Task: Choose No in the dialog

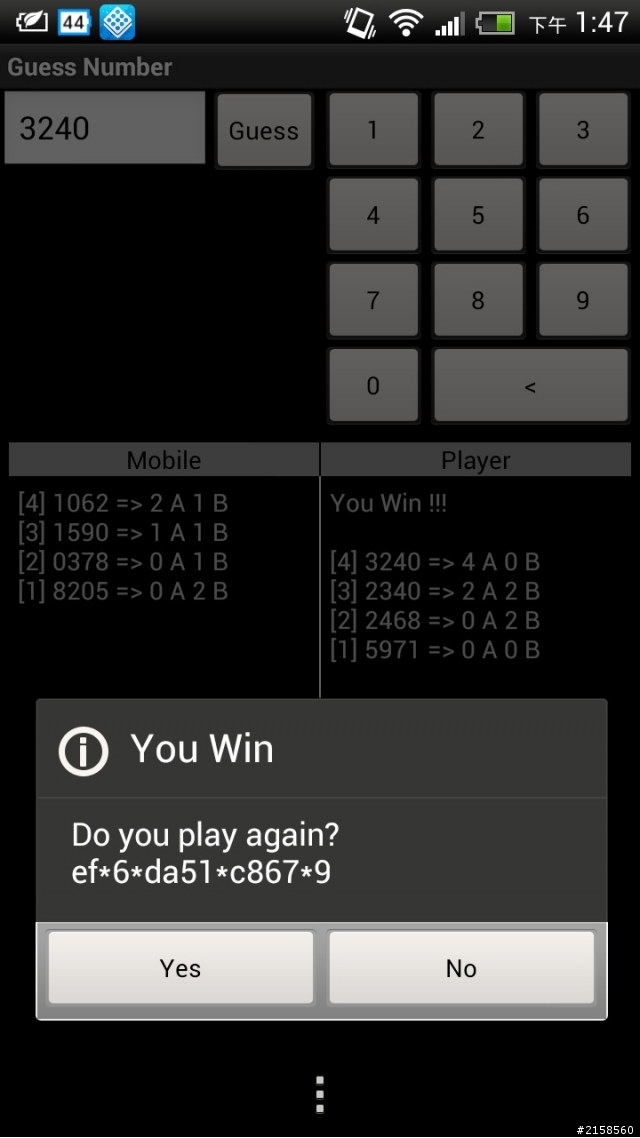Action: coord(461,967)
